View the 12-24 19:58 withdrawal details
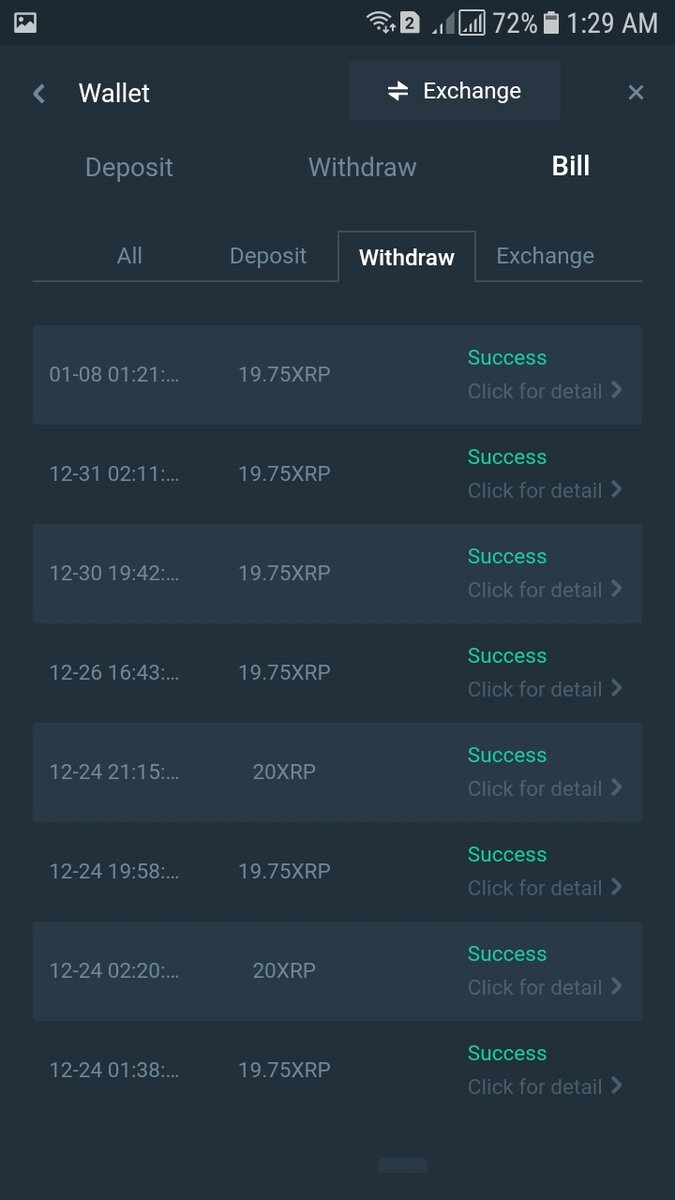The image size is (675, 1200). point(544,887)
